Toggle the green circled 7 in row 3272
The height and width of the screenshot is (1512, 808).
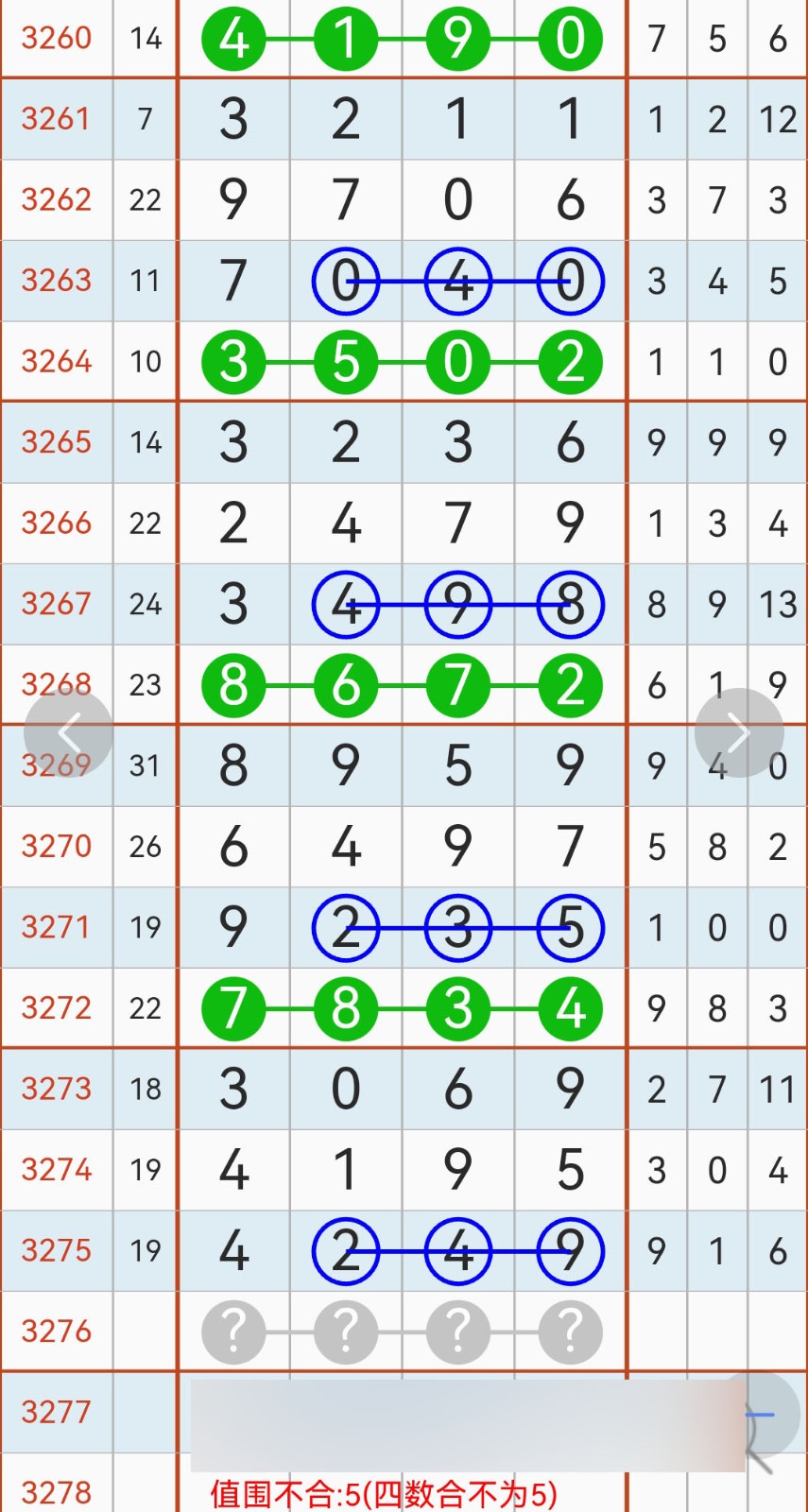pos(233,1008)
